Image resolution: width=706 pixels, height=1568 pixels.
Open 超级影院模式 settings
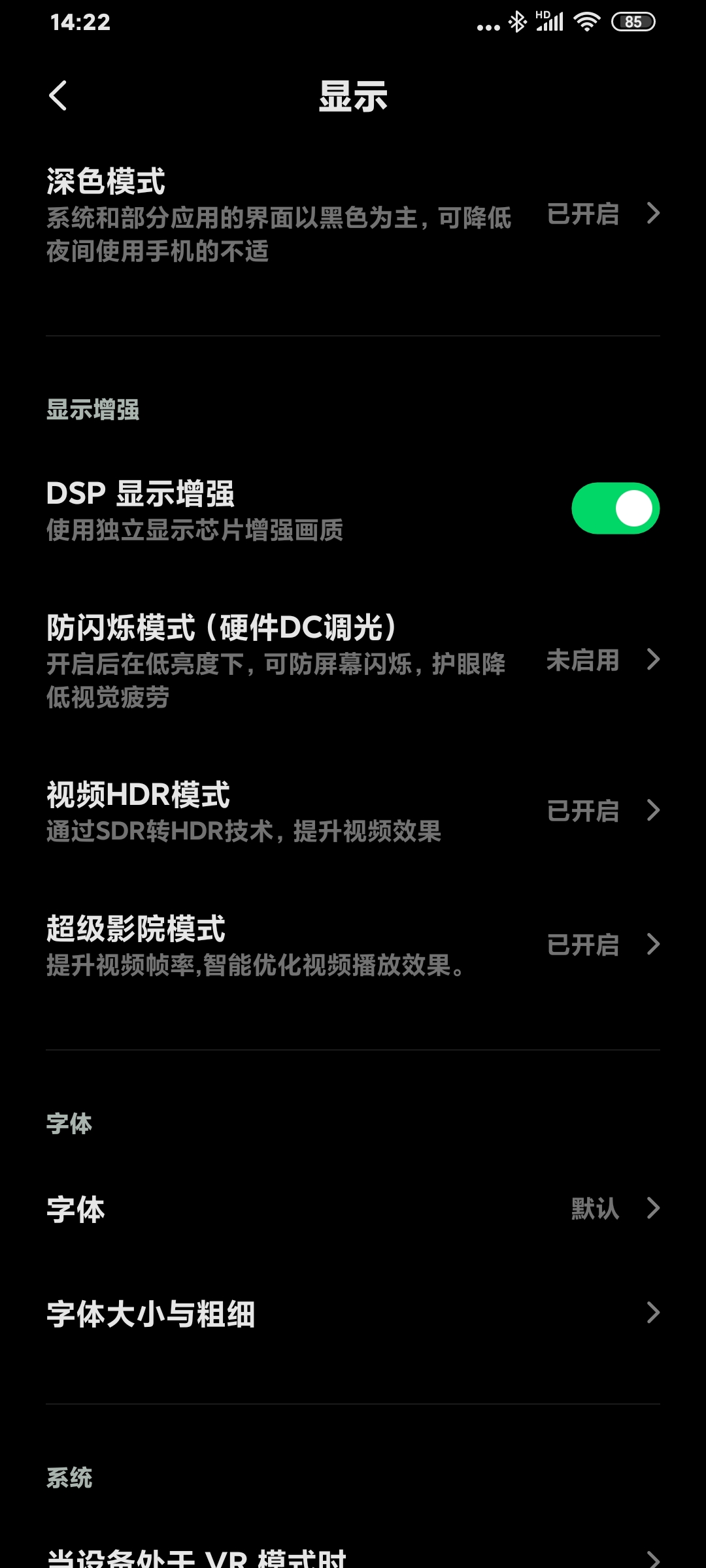353,945
